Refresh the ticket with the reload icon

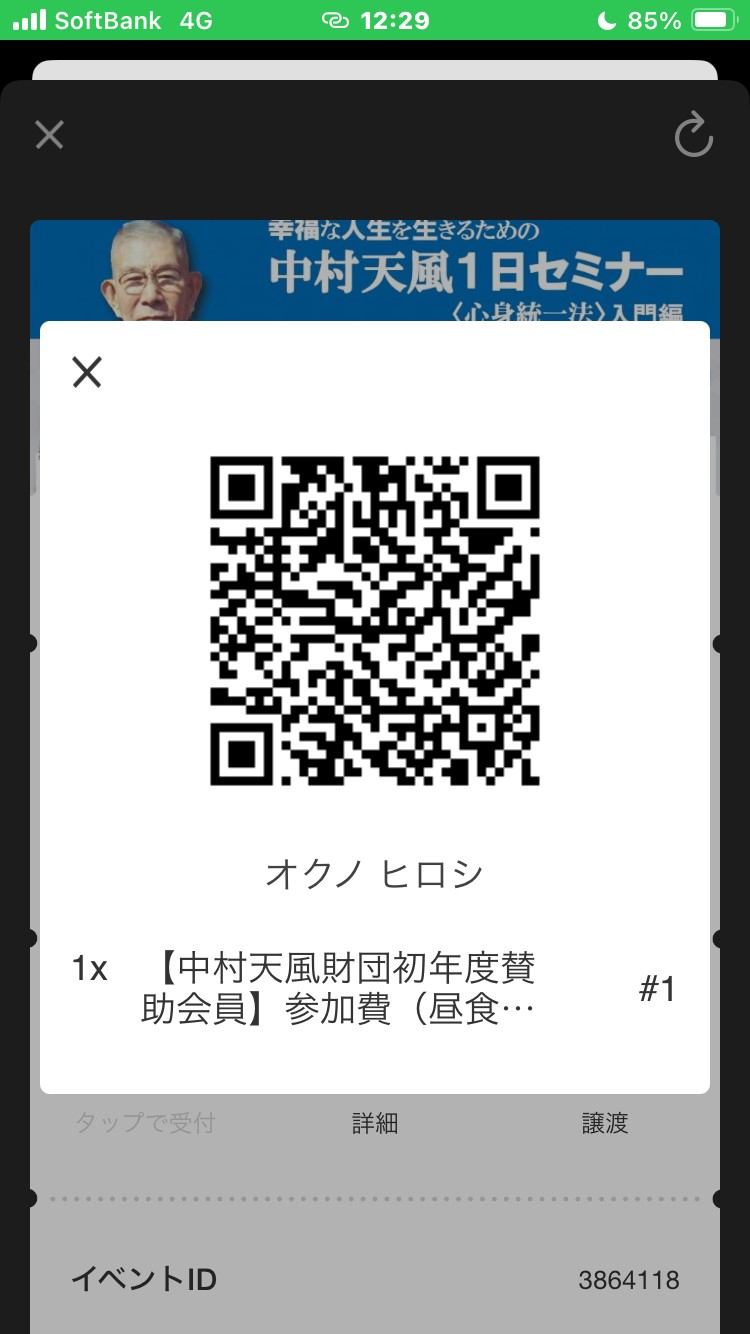click(x=693, y=135)
